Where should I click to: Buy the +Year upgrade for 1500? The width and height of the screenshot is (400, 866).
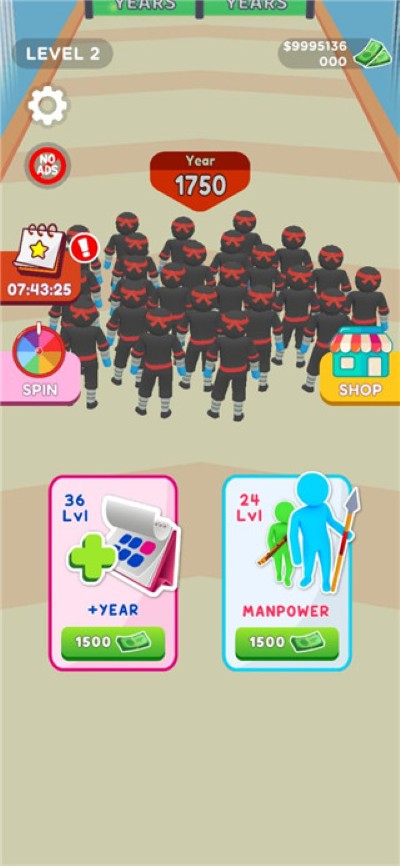pos(113,643)
